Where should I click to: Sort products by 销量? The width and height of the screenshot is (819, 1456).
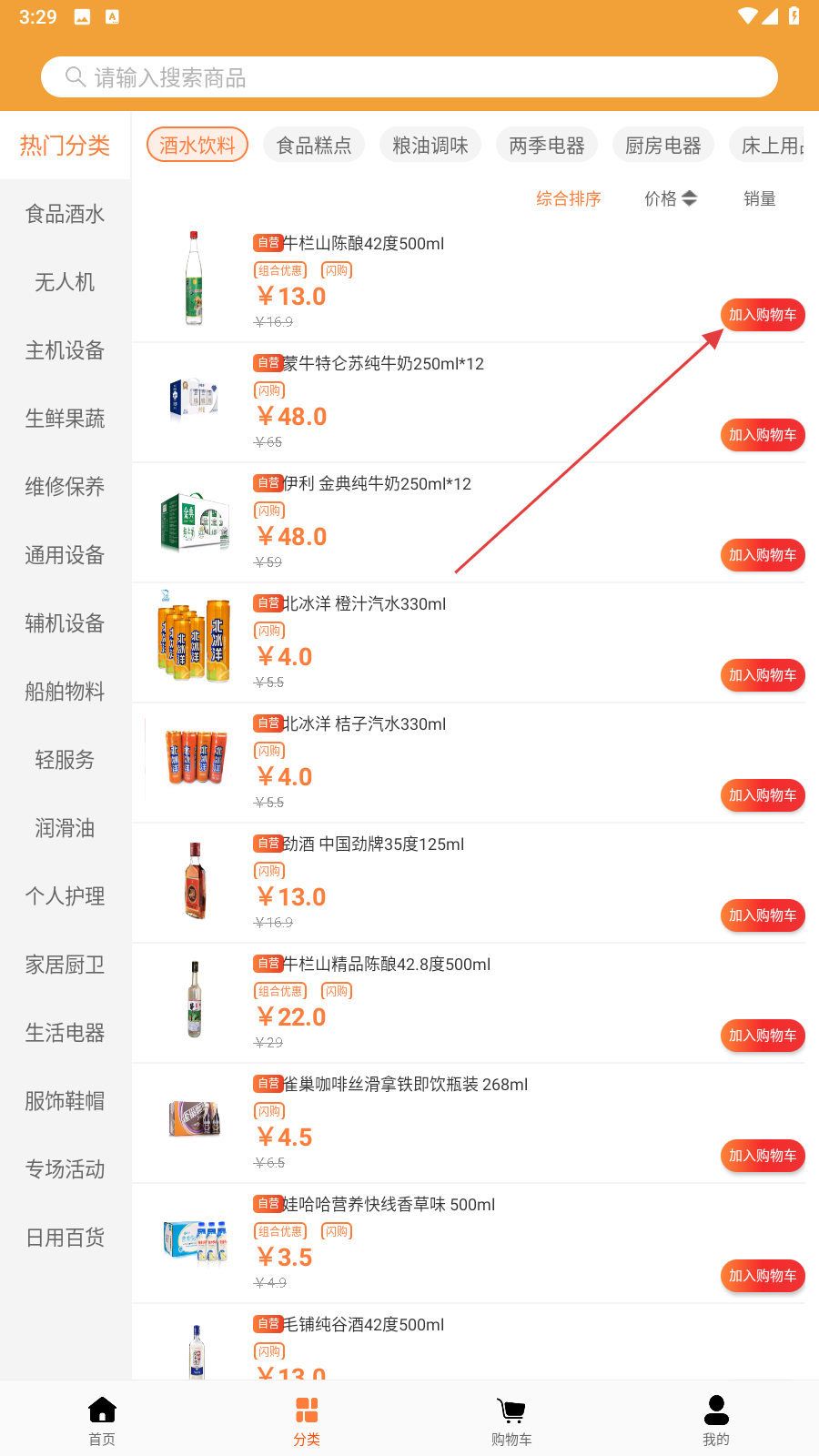[x=759, y=198]
